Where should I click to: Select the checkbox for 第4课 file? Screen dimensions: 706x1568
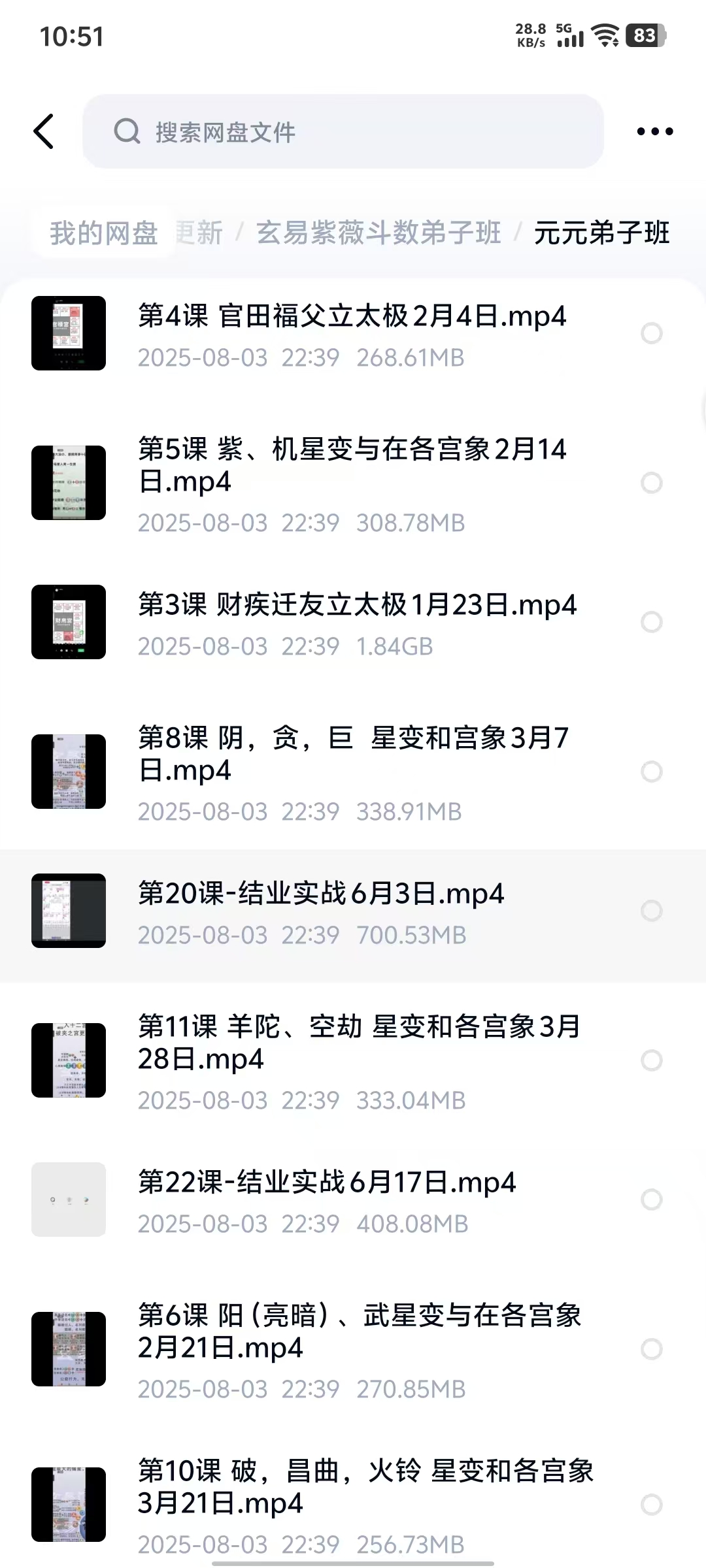pos(651,333)
